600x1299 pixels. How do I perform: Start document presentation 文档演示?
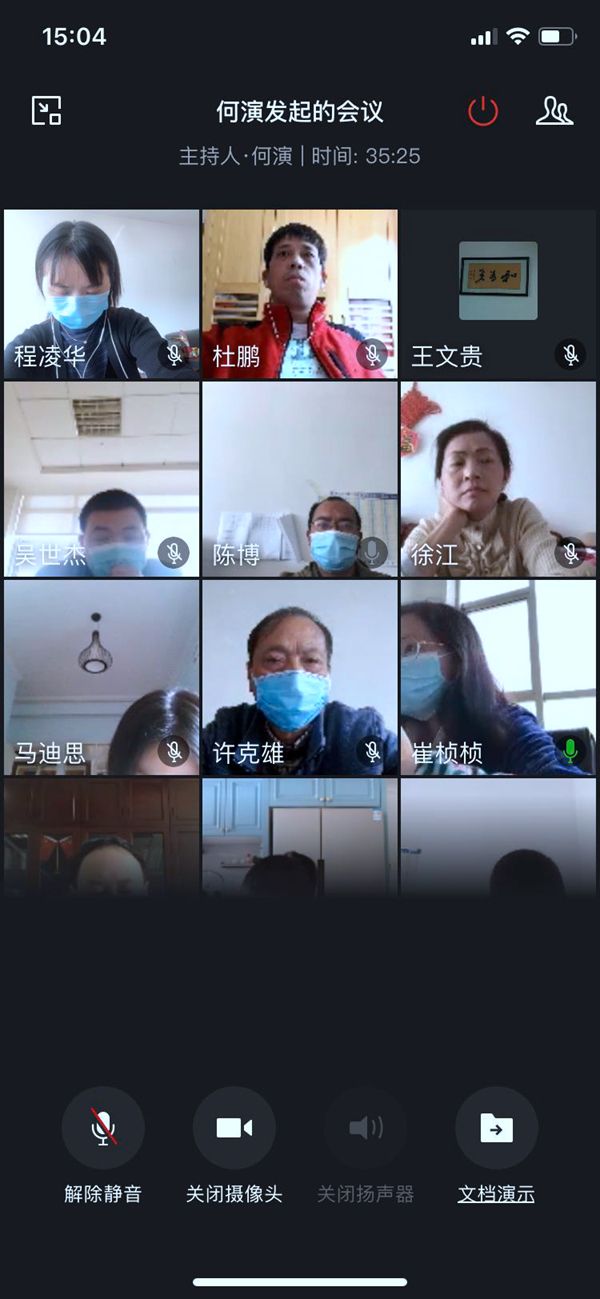tap(496, 1128)
